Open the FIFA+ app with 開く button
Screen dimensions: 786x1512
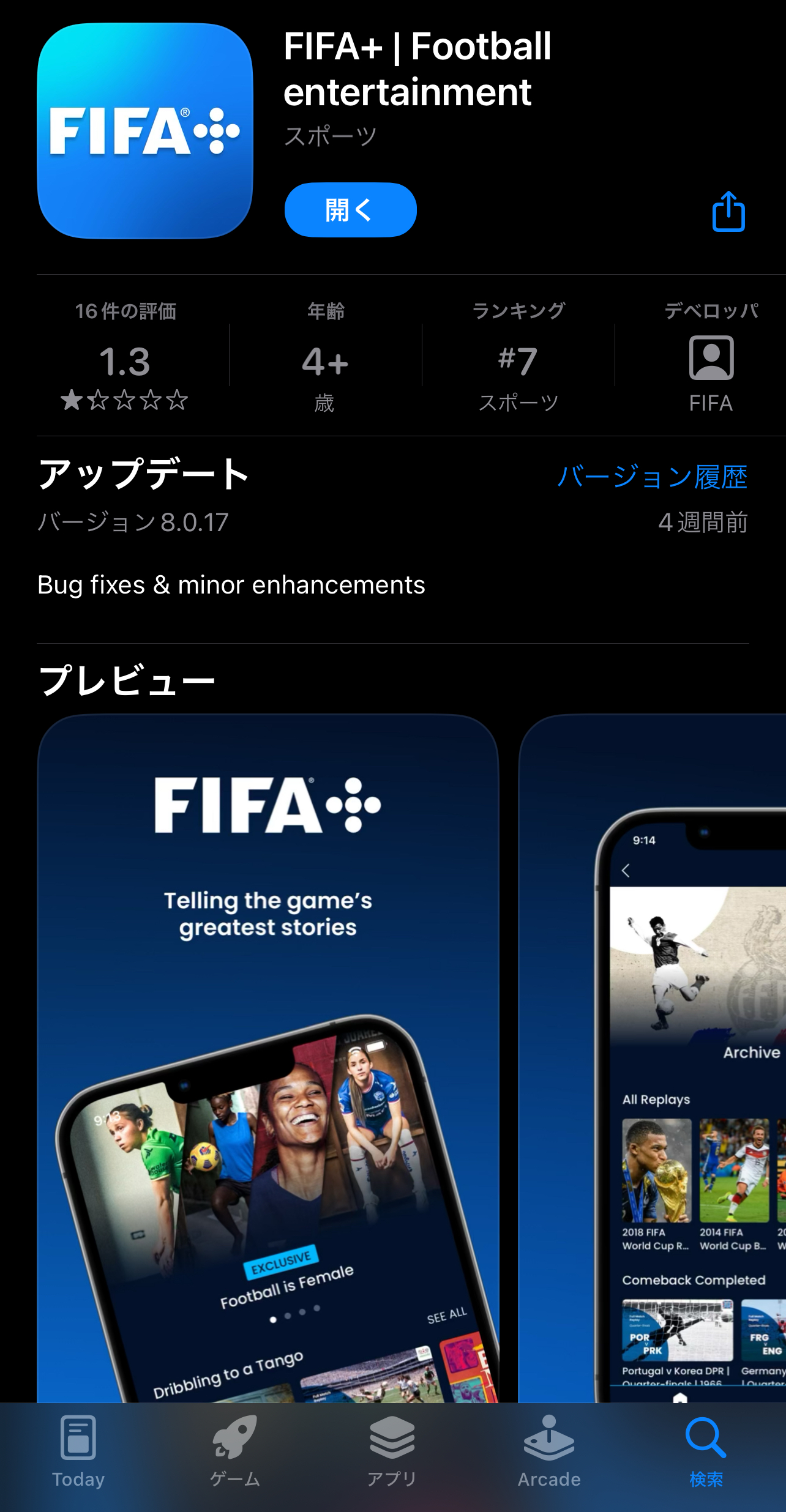(350, 210)
